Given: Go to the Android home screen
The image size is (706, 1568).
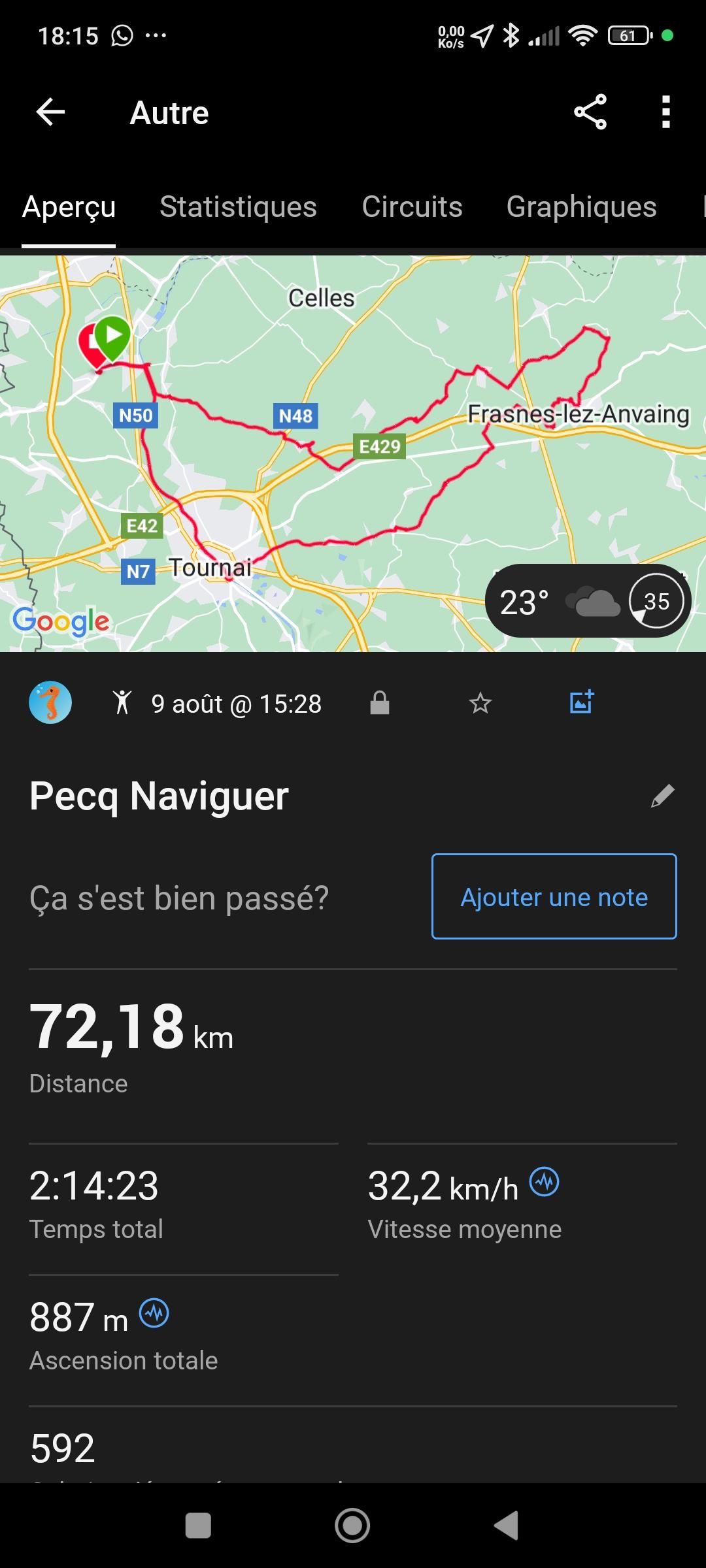Looking at the screenshot, I should tap(352, 1526).
